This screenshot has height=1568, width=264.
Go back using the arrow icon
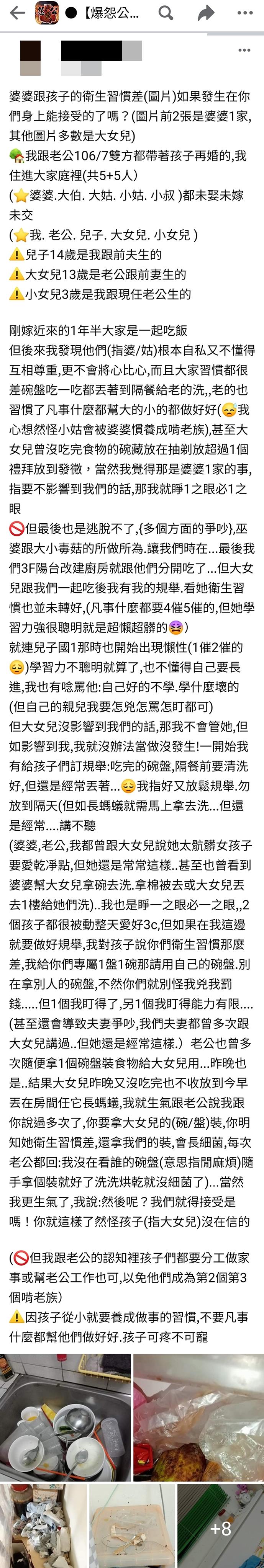(17, 13)
